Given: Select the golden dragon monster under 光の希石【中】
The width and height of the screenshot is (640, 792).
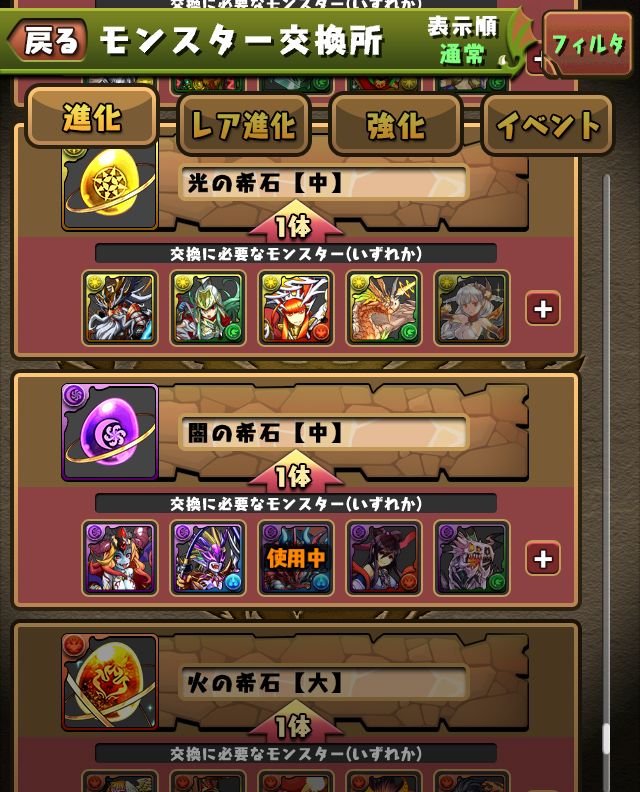Looking at the screenshot, I should (x=384, y=309).
